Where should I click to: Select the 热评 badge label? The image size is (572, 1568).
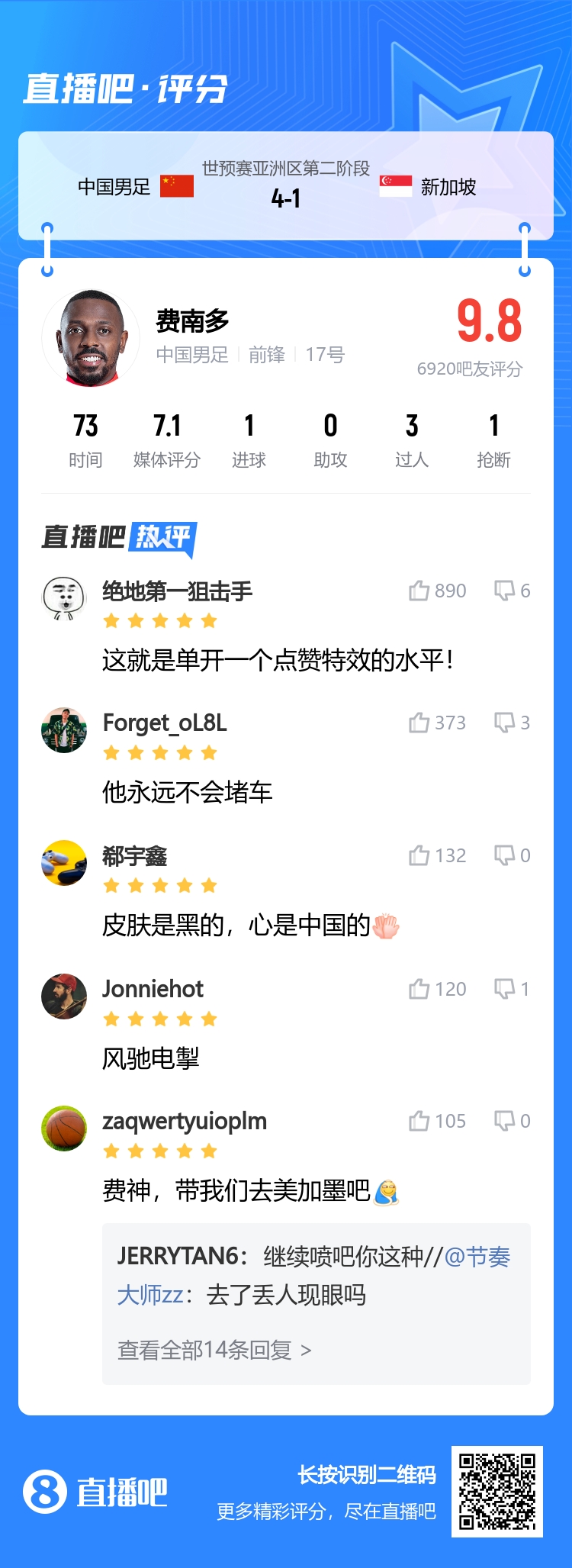(164, 536)
